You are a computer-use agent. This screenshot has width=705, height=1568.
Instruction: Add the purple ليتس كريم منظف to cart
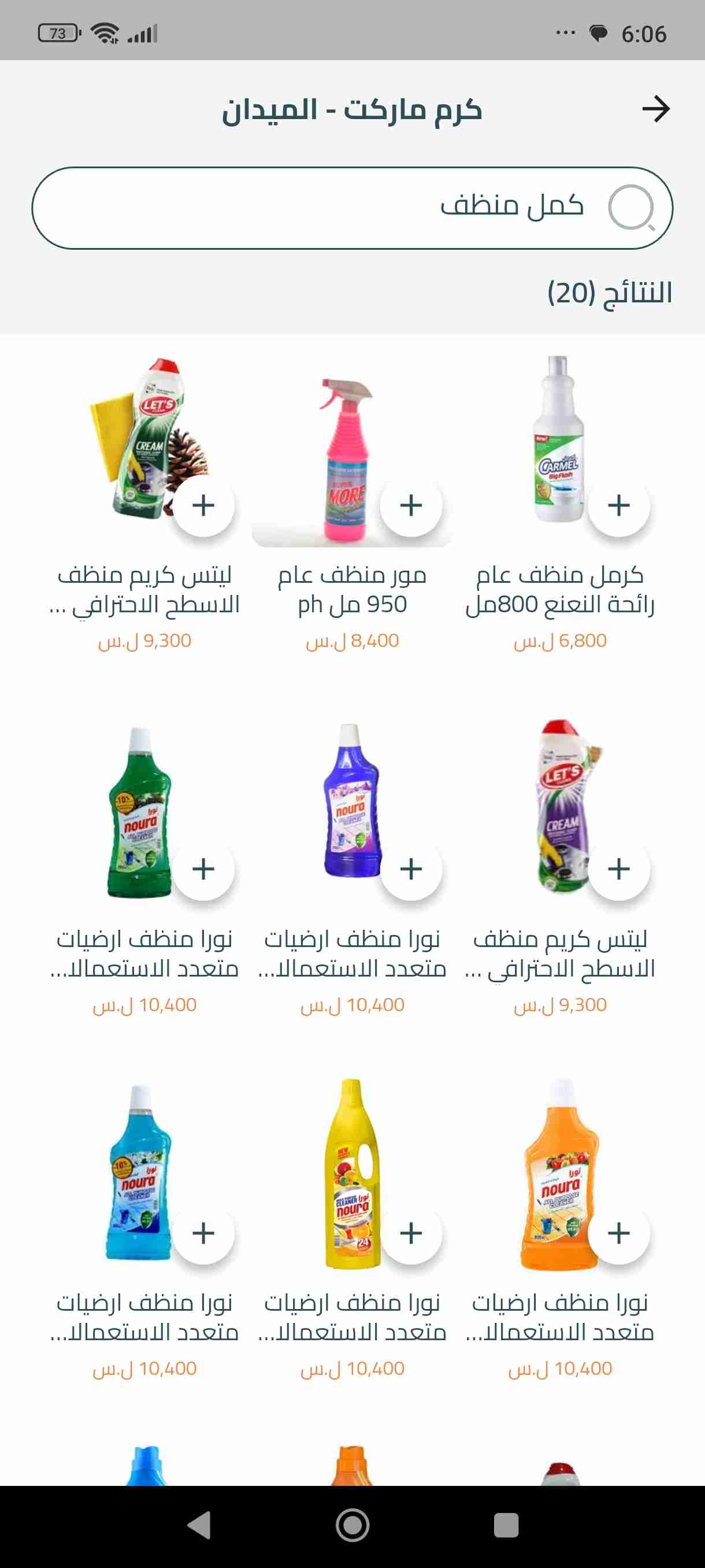(618, 868)
